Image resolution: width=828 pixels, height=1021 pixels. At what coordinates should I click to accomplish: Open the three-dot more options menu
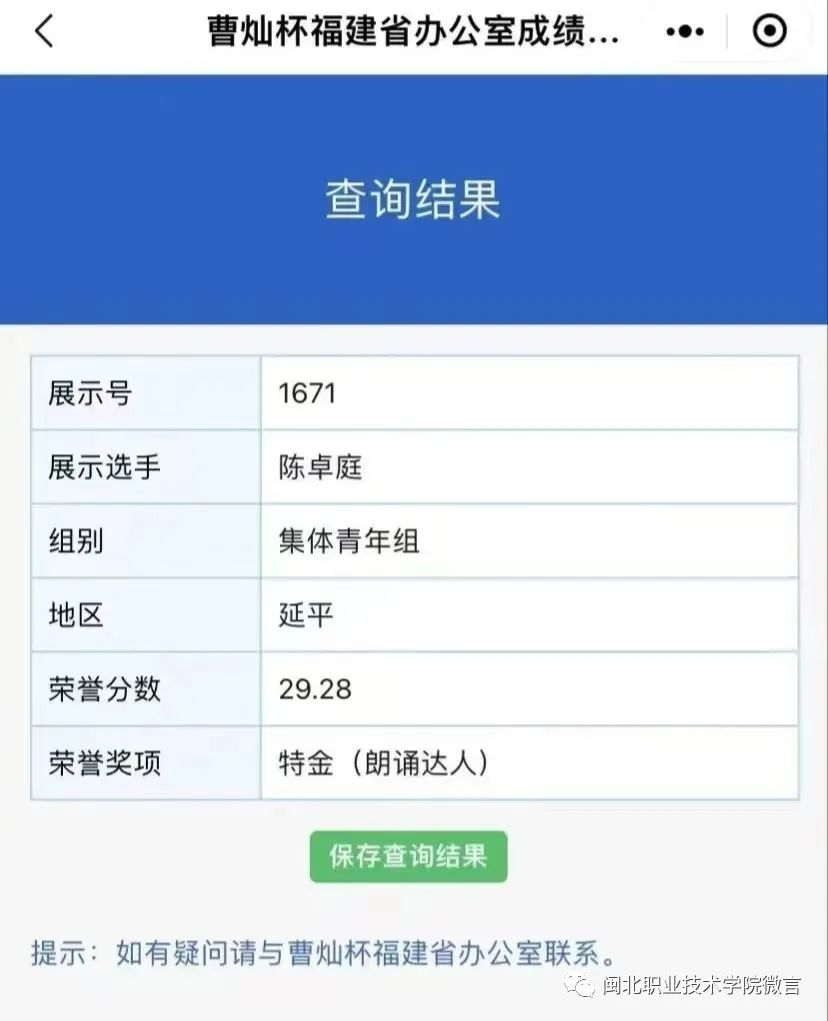pyautogui.click(x=684, y=31)
